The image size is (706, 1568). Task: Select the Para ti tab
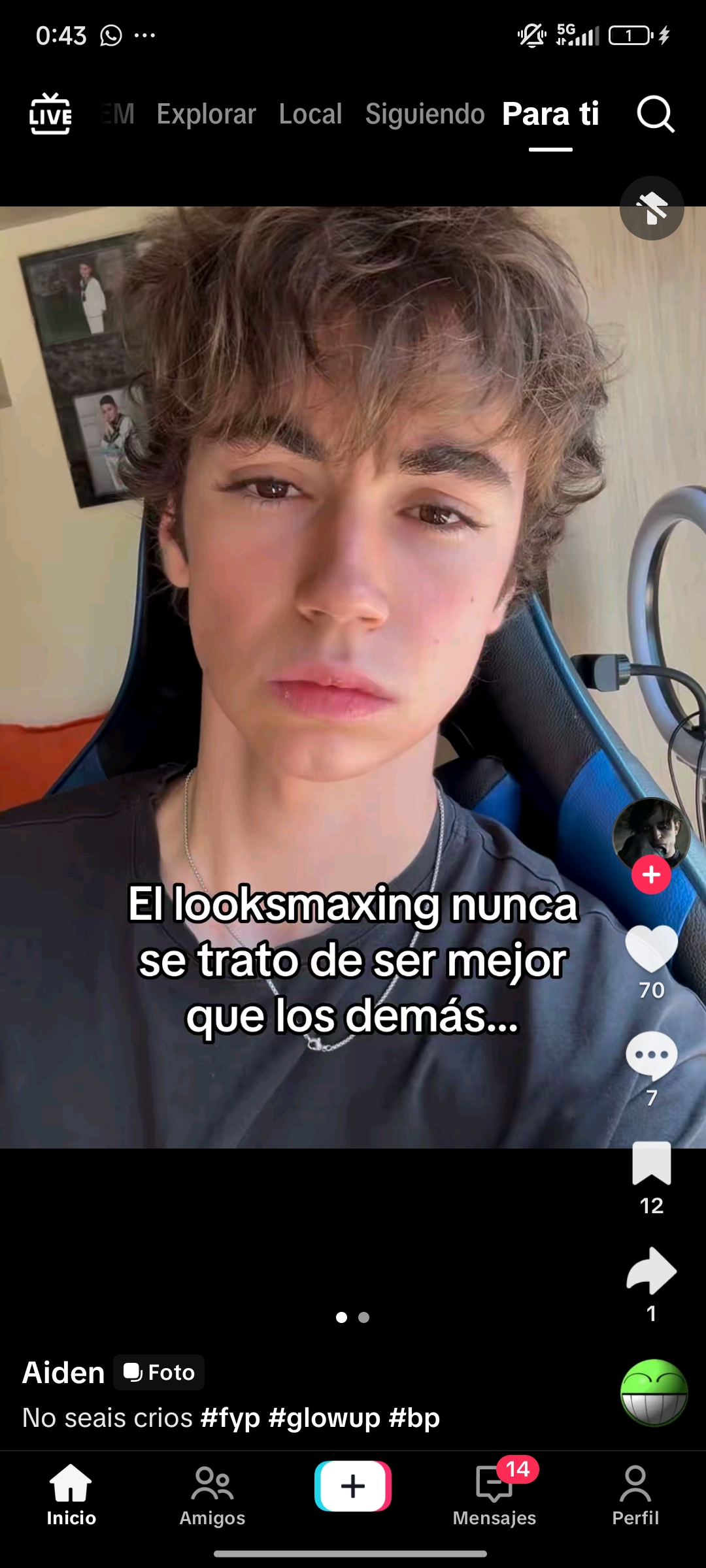(550, 114)
